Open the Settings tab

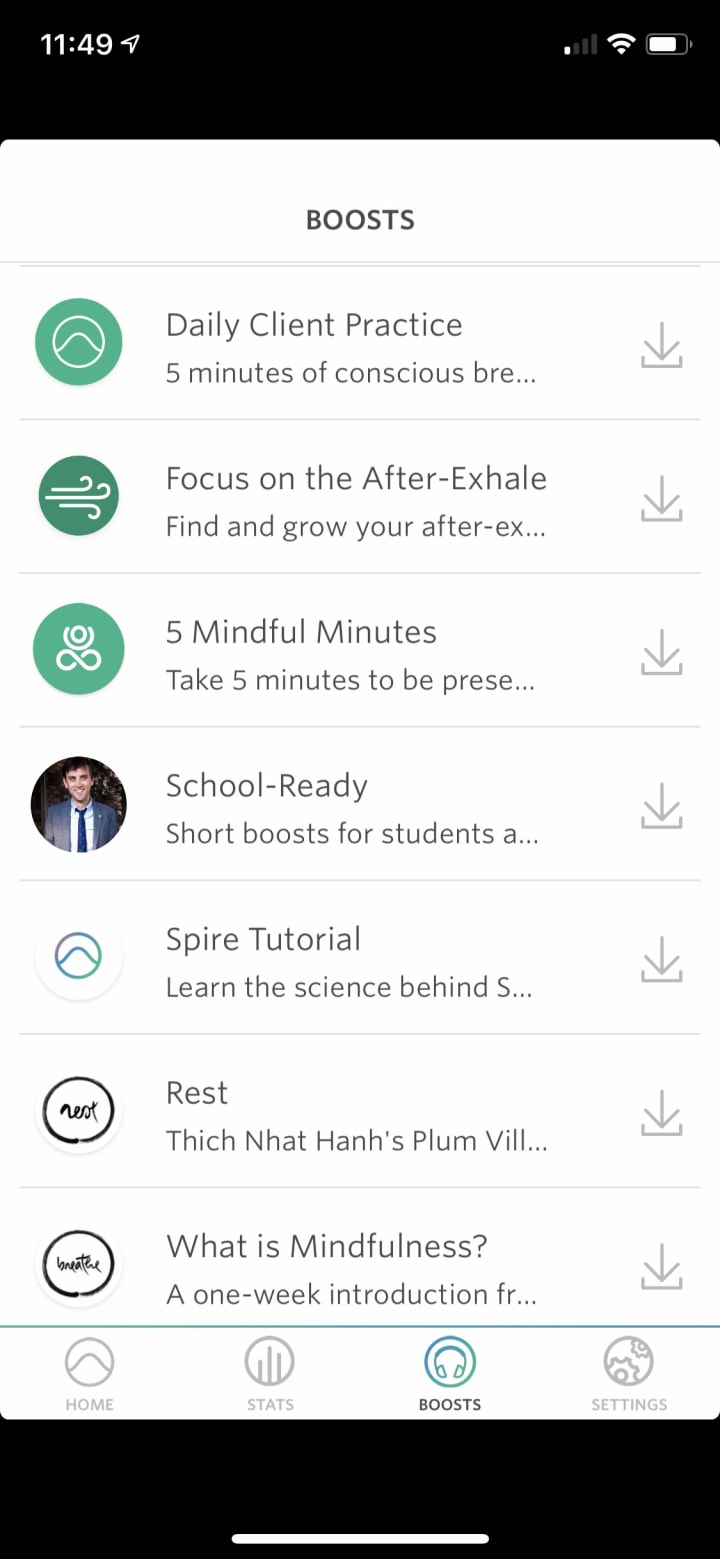tap(629, 1374)
